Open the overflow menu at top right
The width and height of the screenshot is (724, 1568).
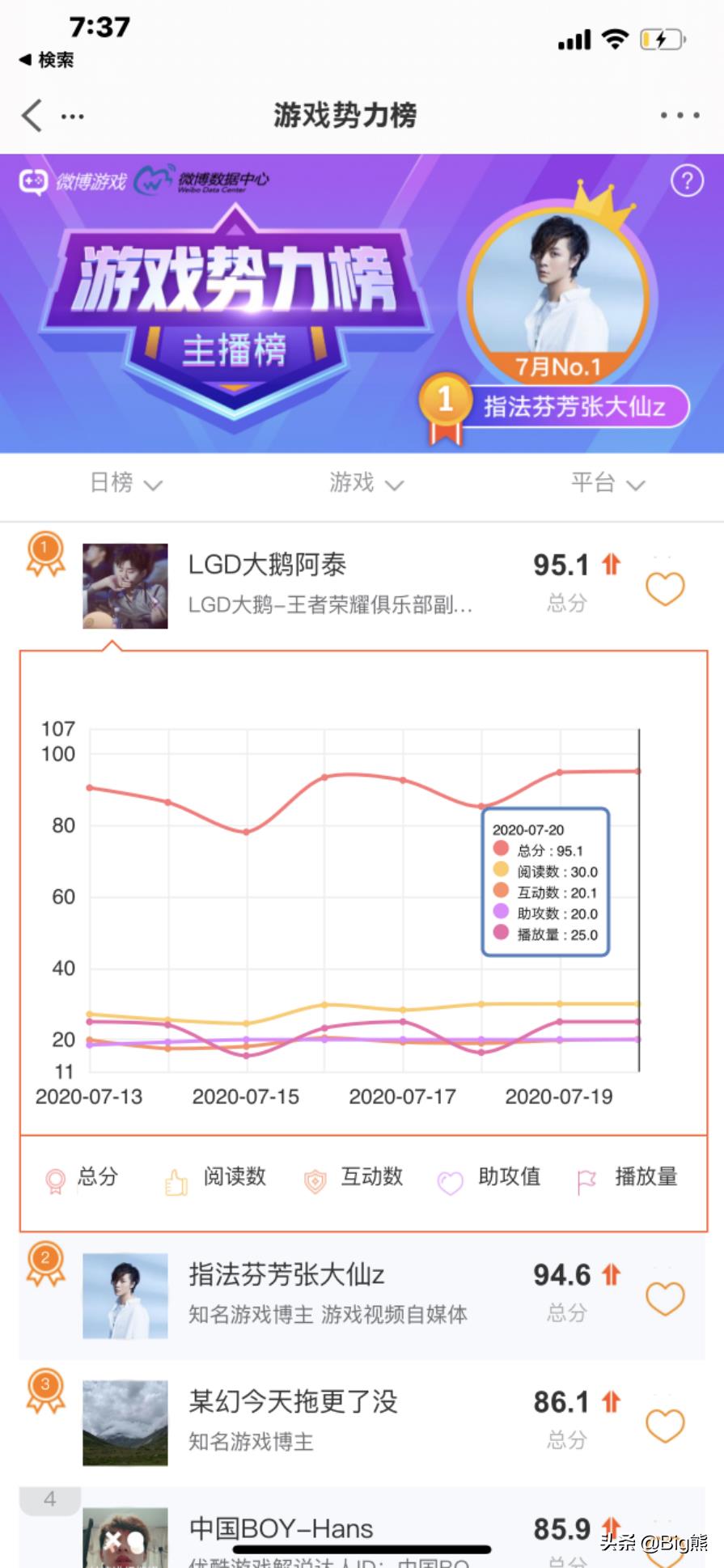(680, 116)
